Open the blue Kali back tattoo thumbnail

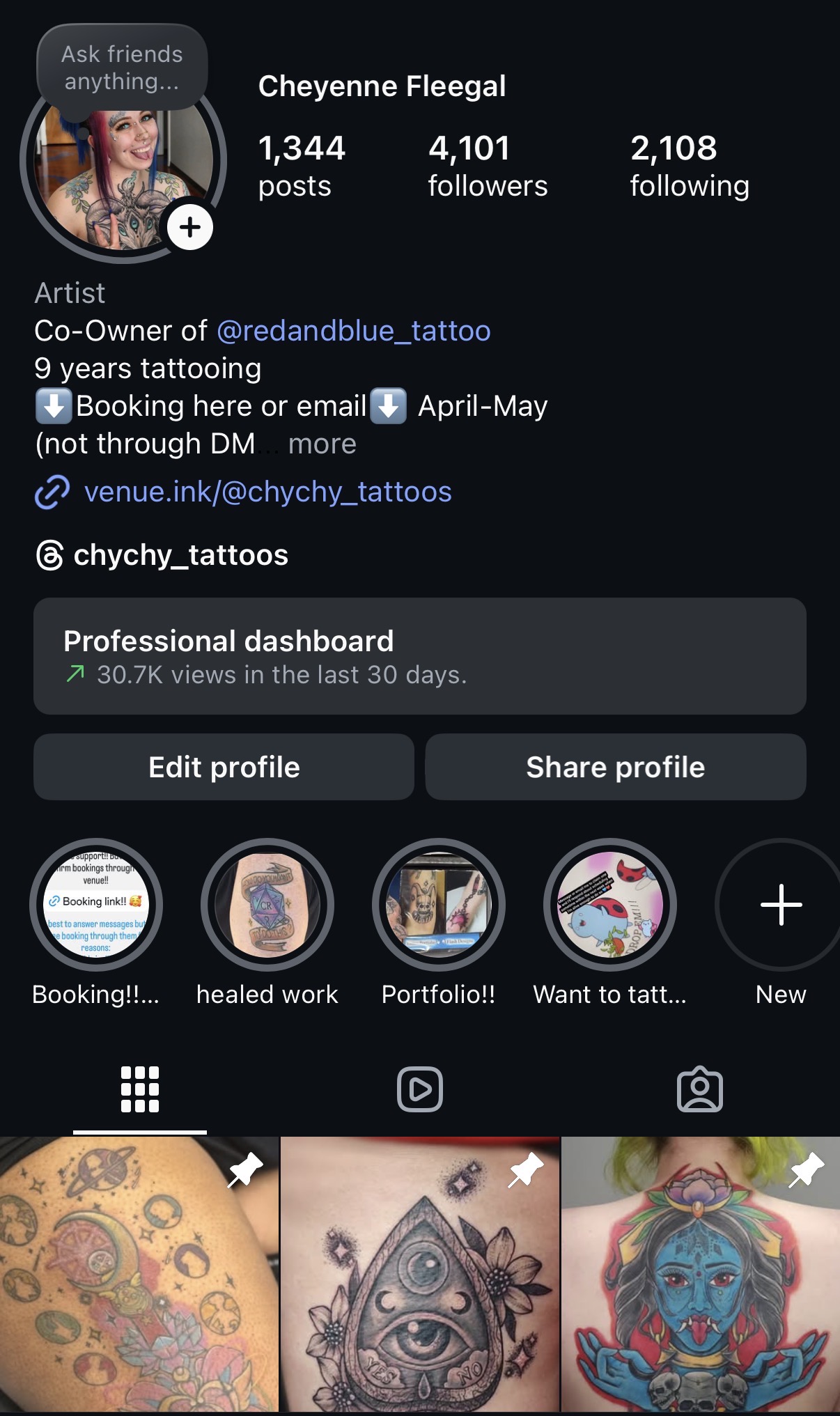click(700, 1282)
